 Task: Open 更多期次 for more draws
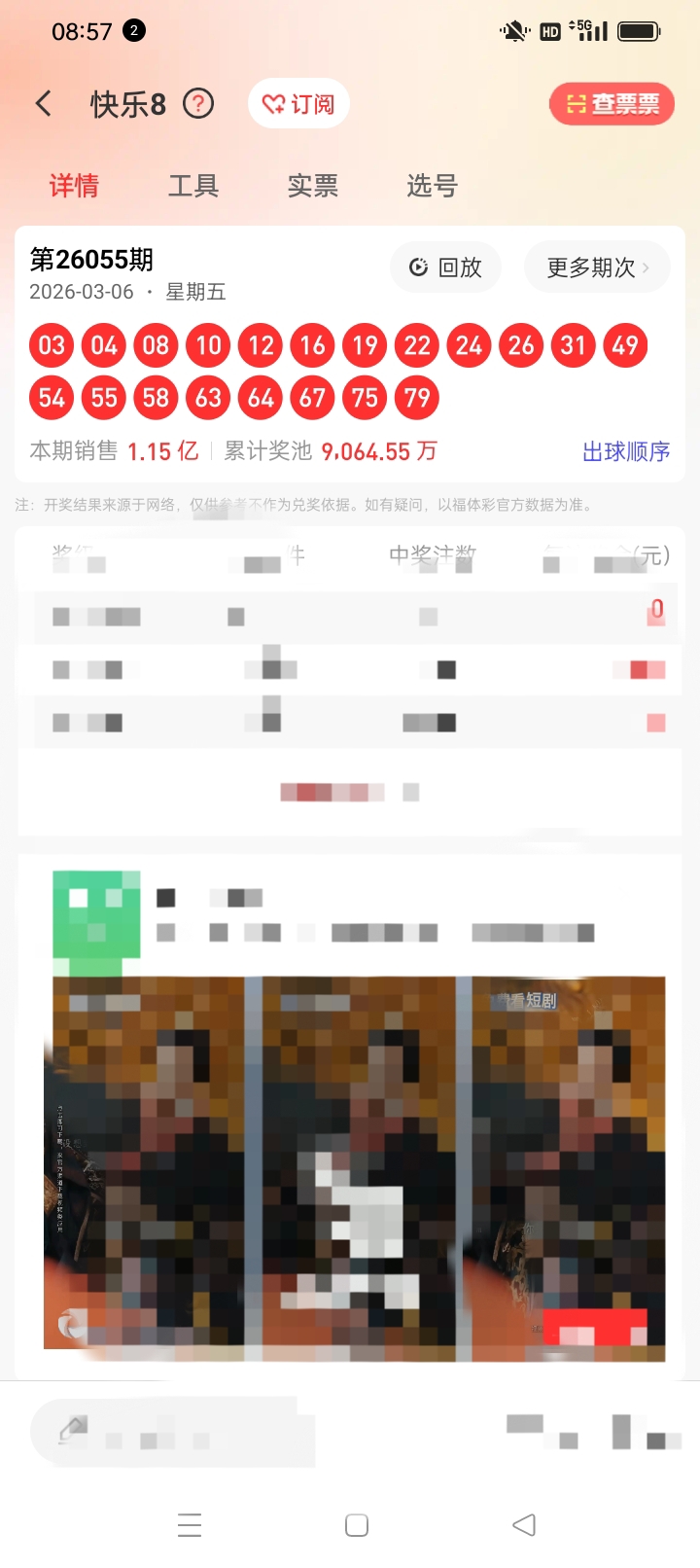(597, 267)
